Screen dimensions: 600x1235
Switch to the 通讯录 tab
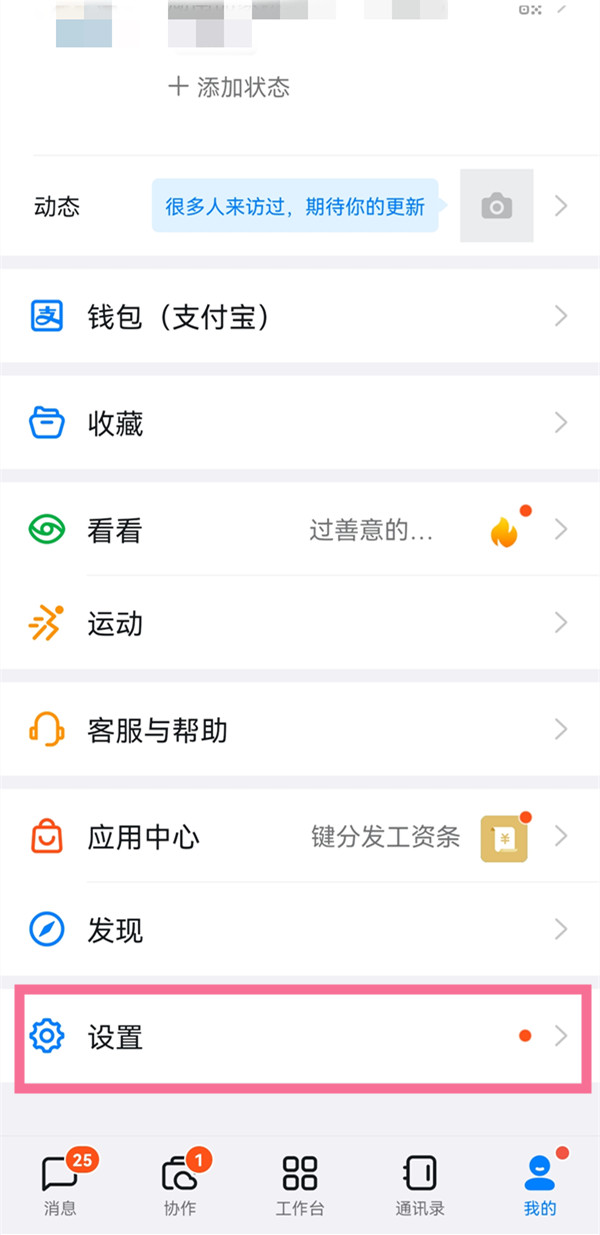pos(420,1184)
